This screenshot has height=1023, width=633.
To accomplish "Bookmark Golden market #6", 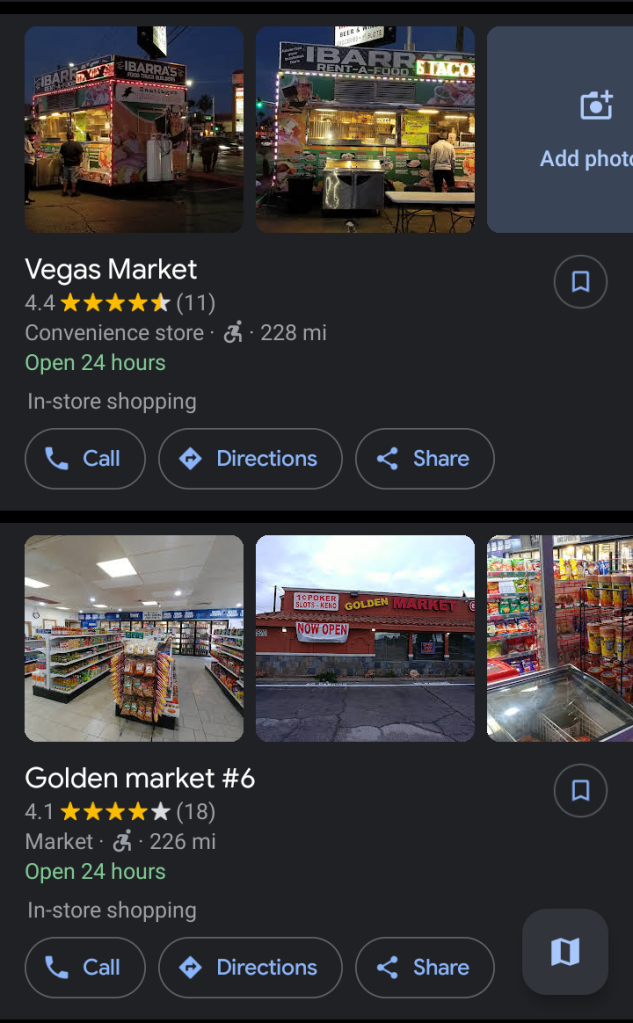I will tap(580, 792).
